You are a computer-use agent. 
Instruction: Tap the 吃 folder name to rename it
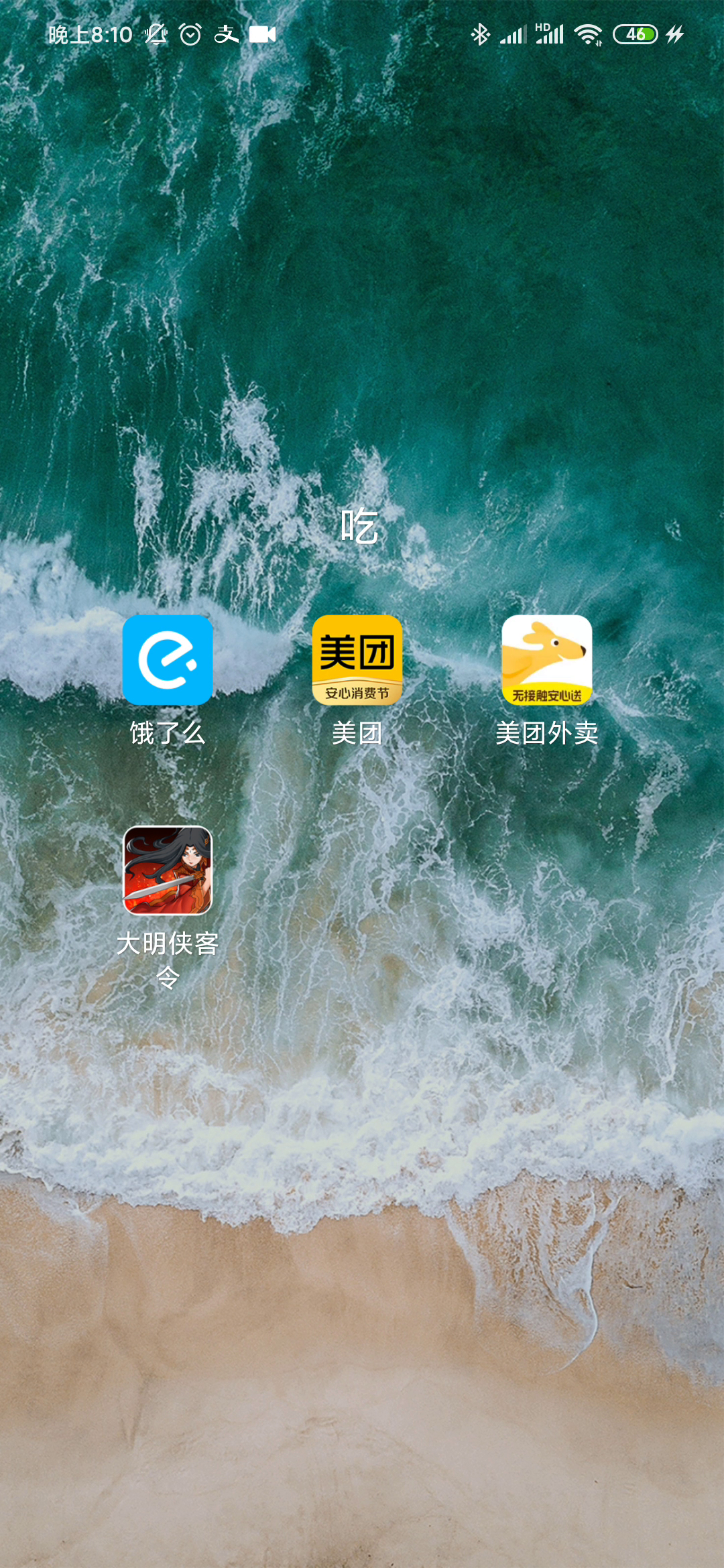360,526
